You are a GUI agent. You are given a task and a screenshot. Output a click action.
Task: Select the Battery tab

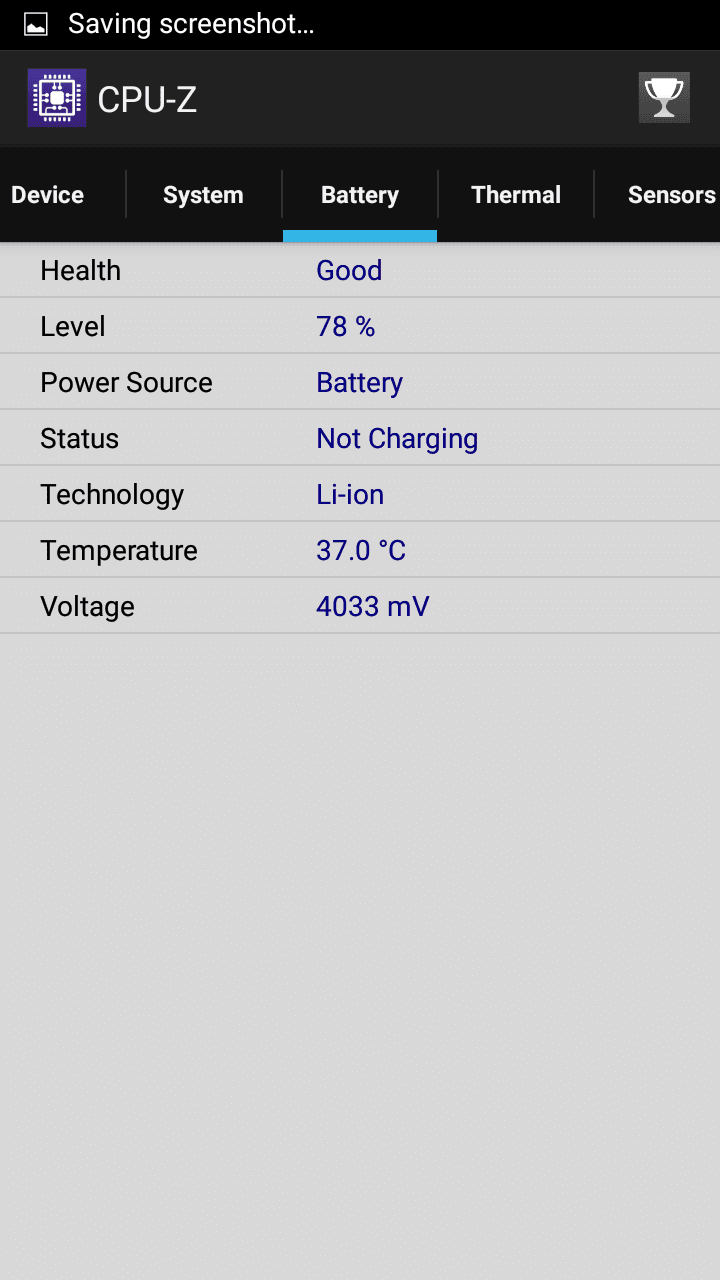[x=360, y=195]
